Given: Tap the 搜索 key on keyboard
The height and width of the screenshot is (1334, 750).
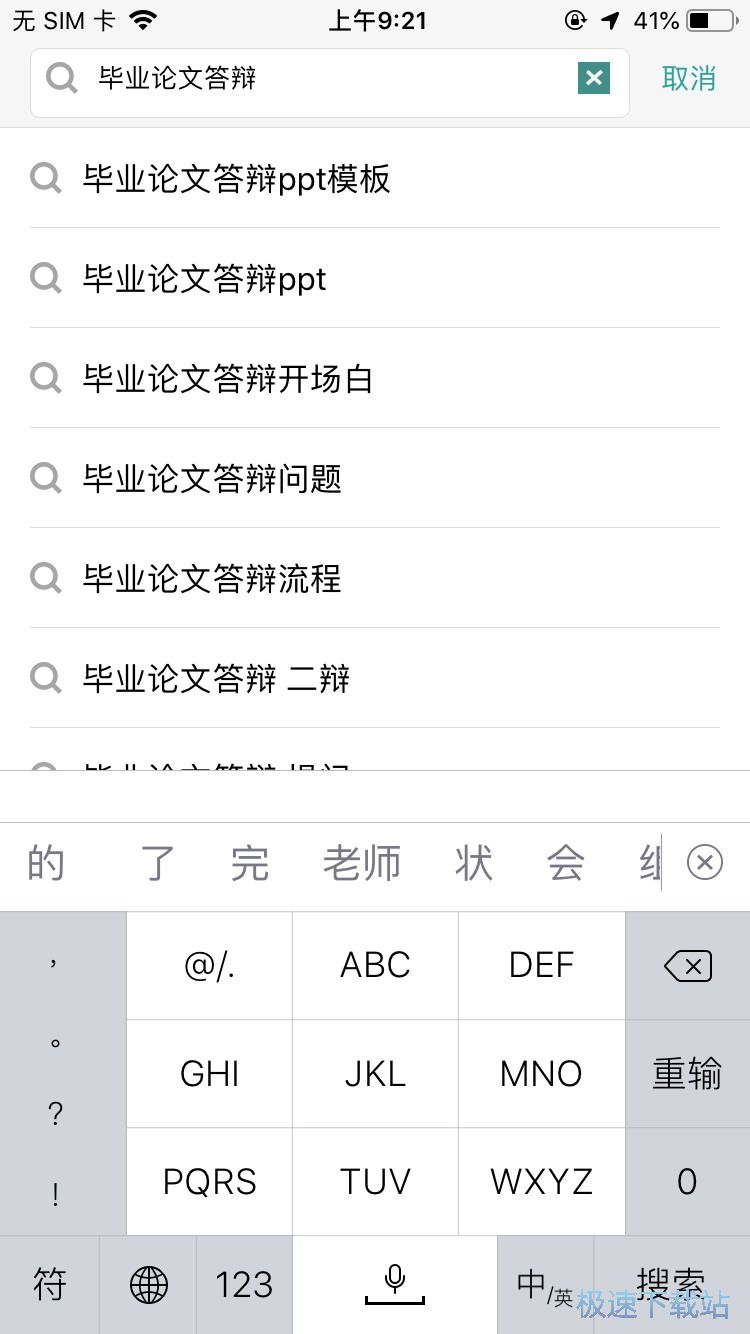Looking at the screenshot, I should point(671,1284).
